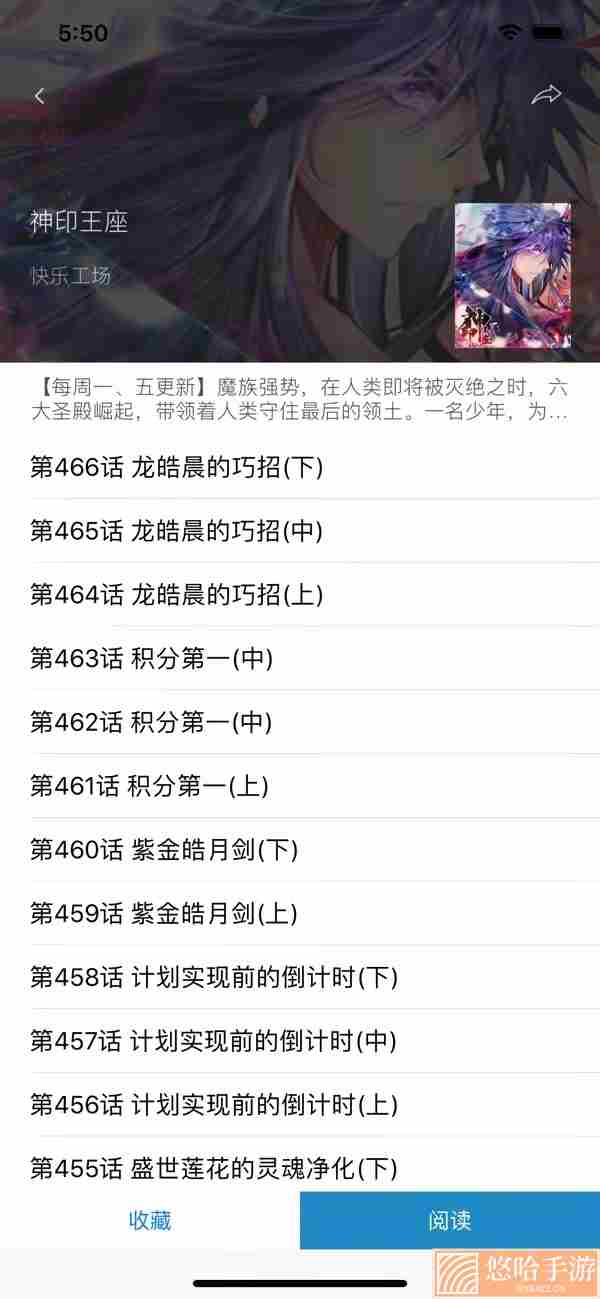Viewport: 600px width, 1299px height.
Task: Expand the truncated comic description
Action: coord(300,398)
